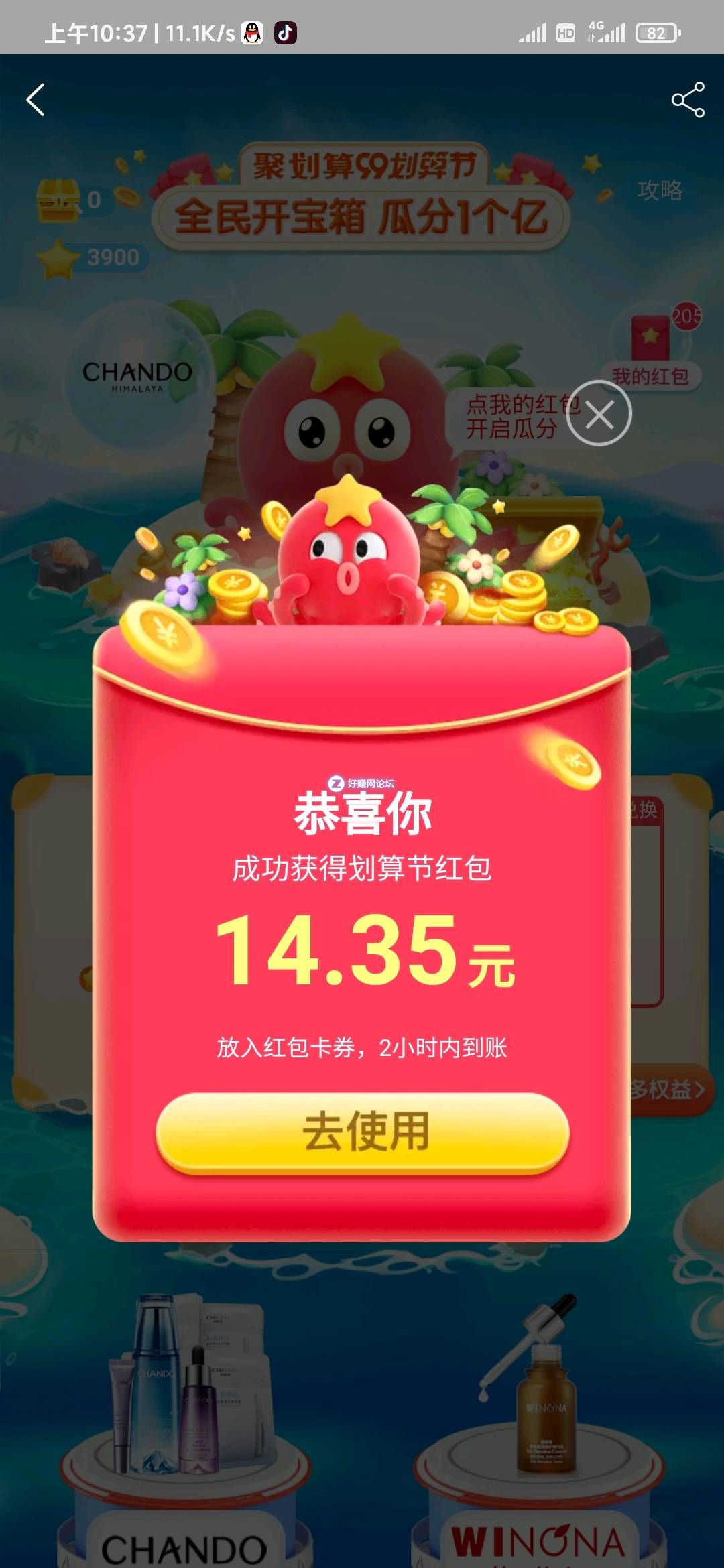This screenshot has width=724, height=1568.
Task: Tap the CHANDO Himalaya bubble
Action: (x=137, y=377)
